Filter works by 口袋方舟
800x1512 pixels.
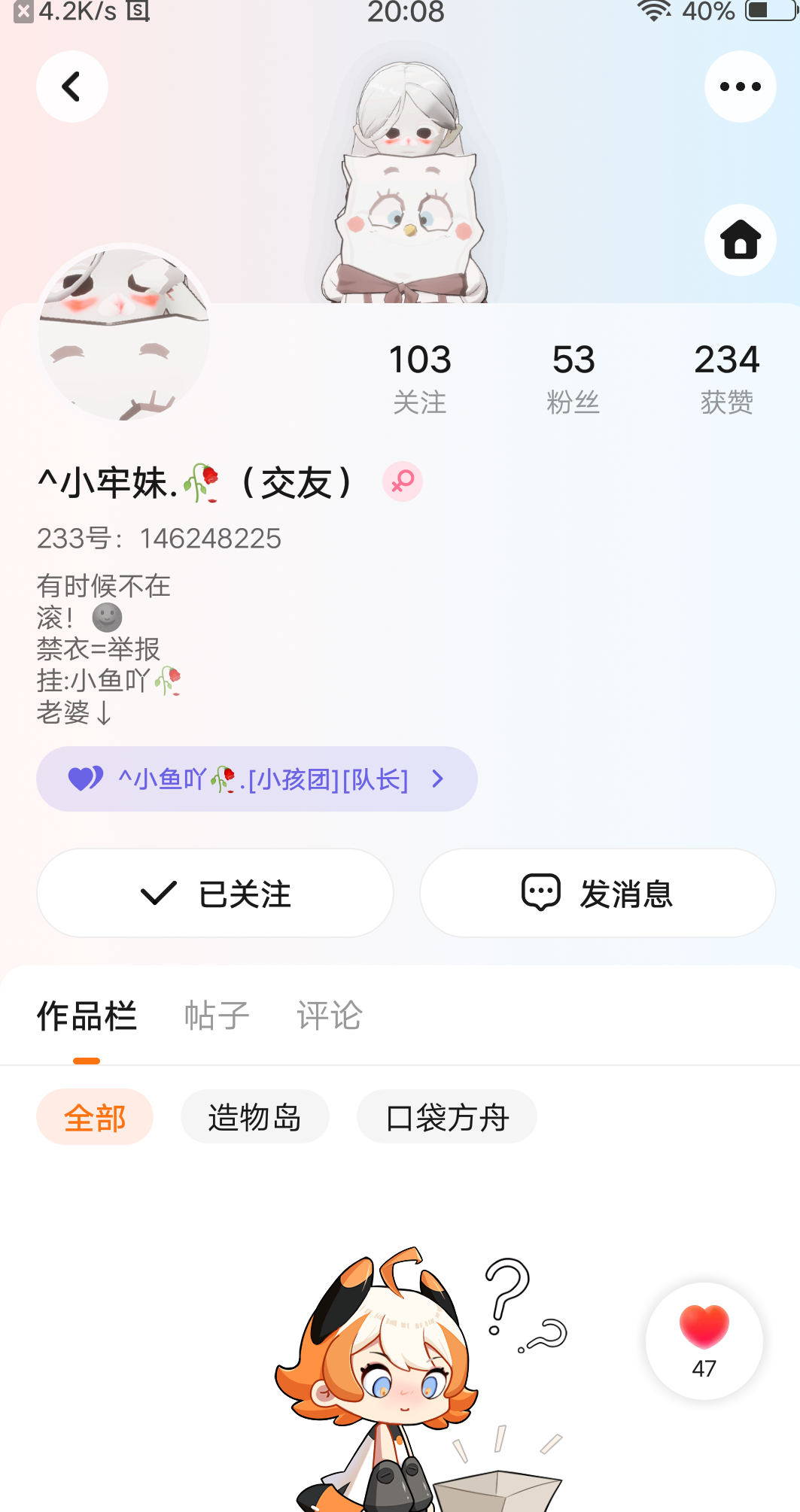(447, 1117)
